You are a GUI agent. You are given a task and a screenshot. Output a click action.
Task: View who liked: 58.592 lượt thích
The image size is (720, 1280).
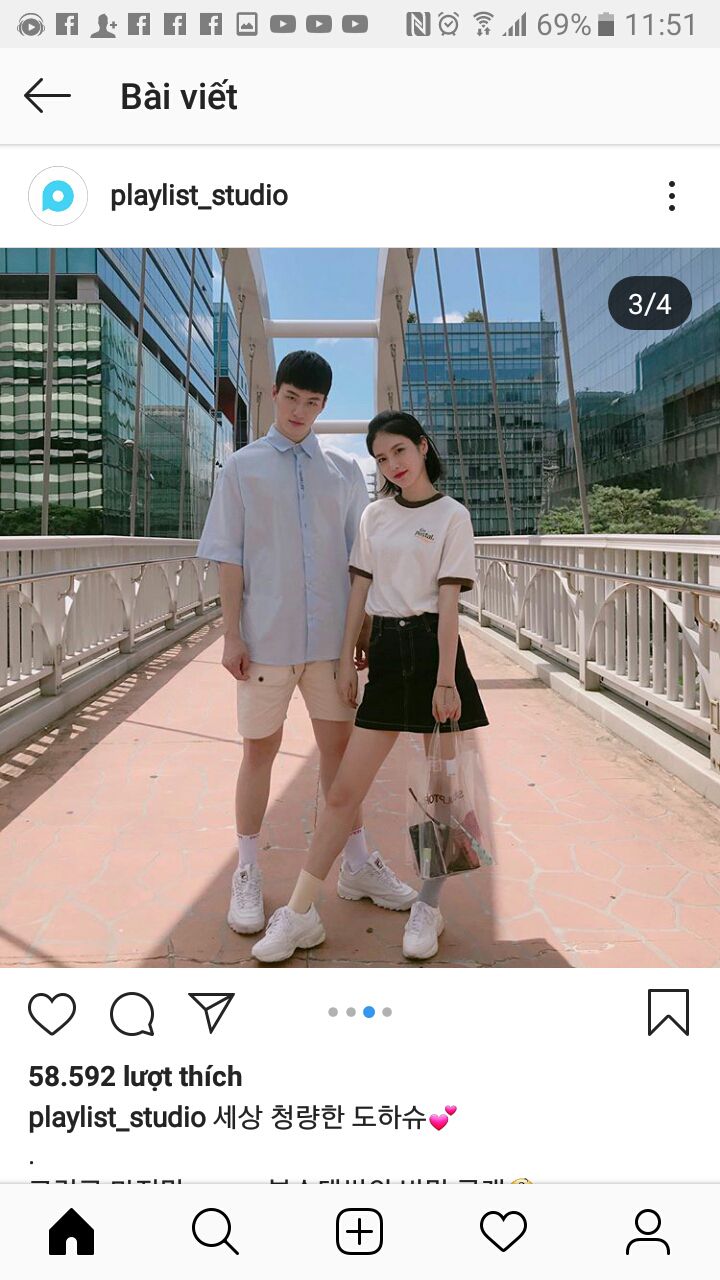click(x=135, y=1076)
